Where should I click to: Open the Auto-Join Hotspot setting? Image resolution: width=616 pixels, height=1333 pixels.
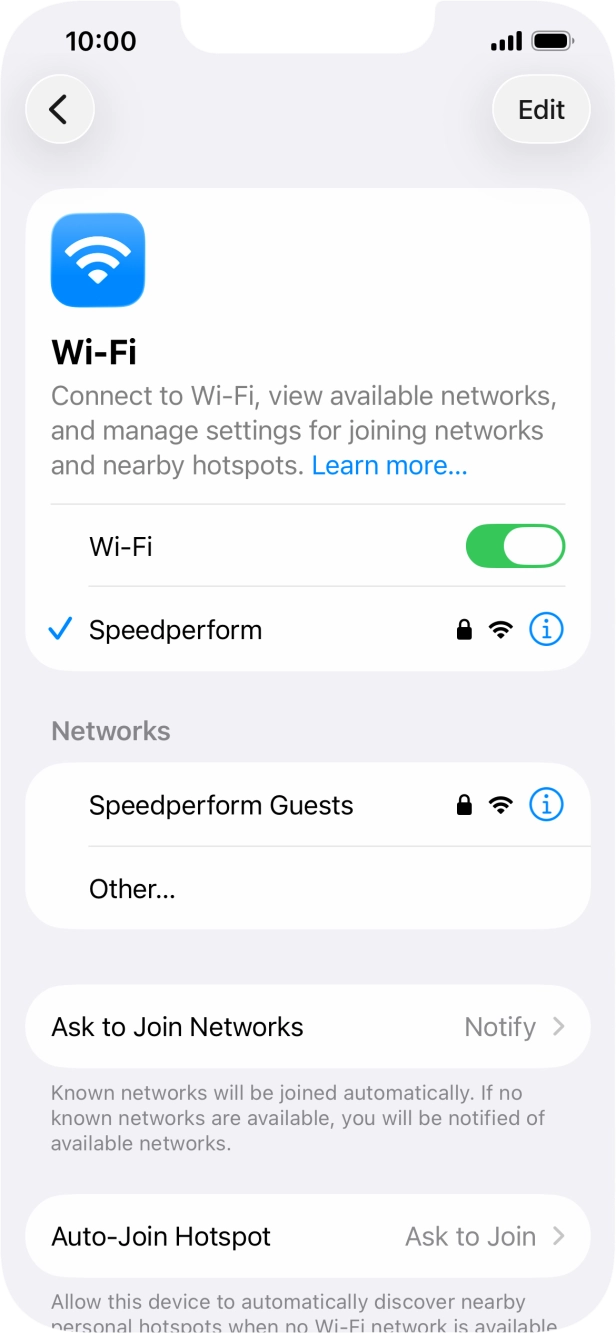pos(307,1236)
